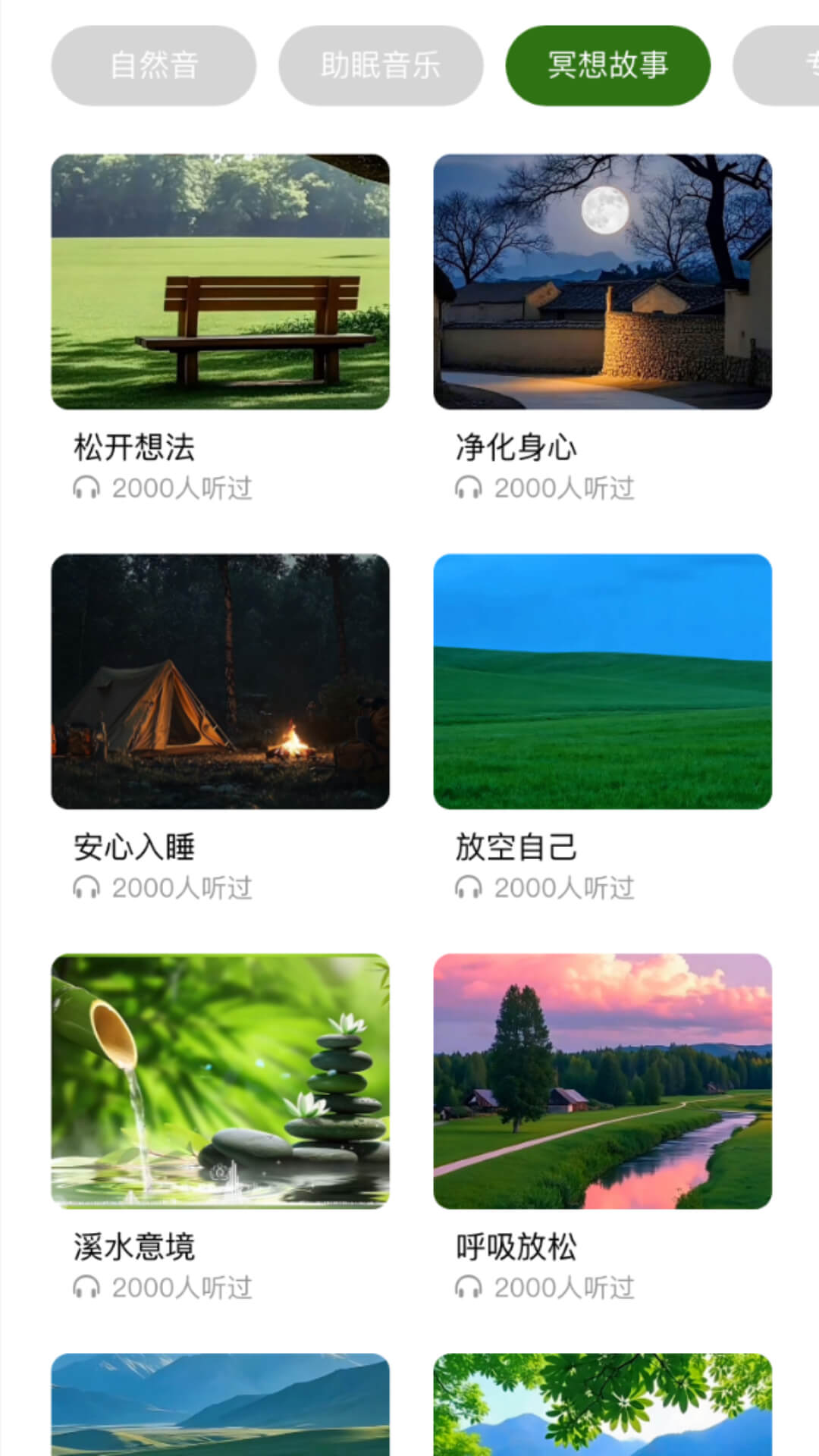Select the 放空自己 story title

516,847
